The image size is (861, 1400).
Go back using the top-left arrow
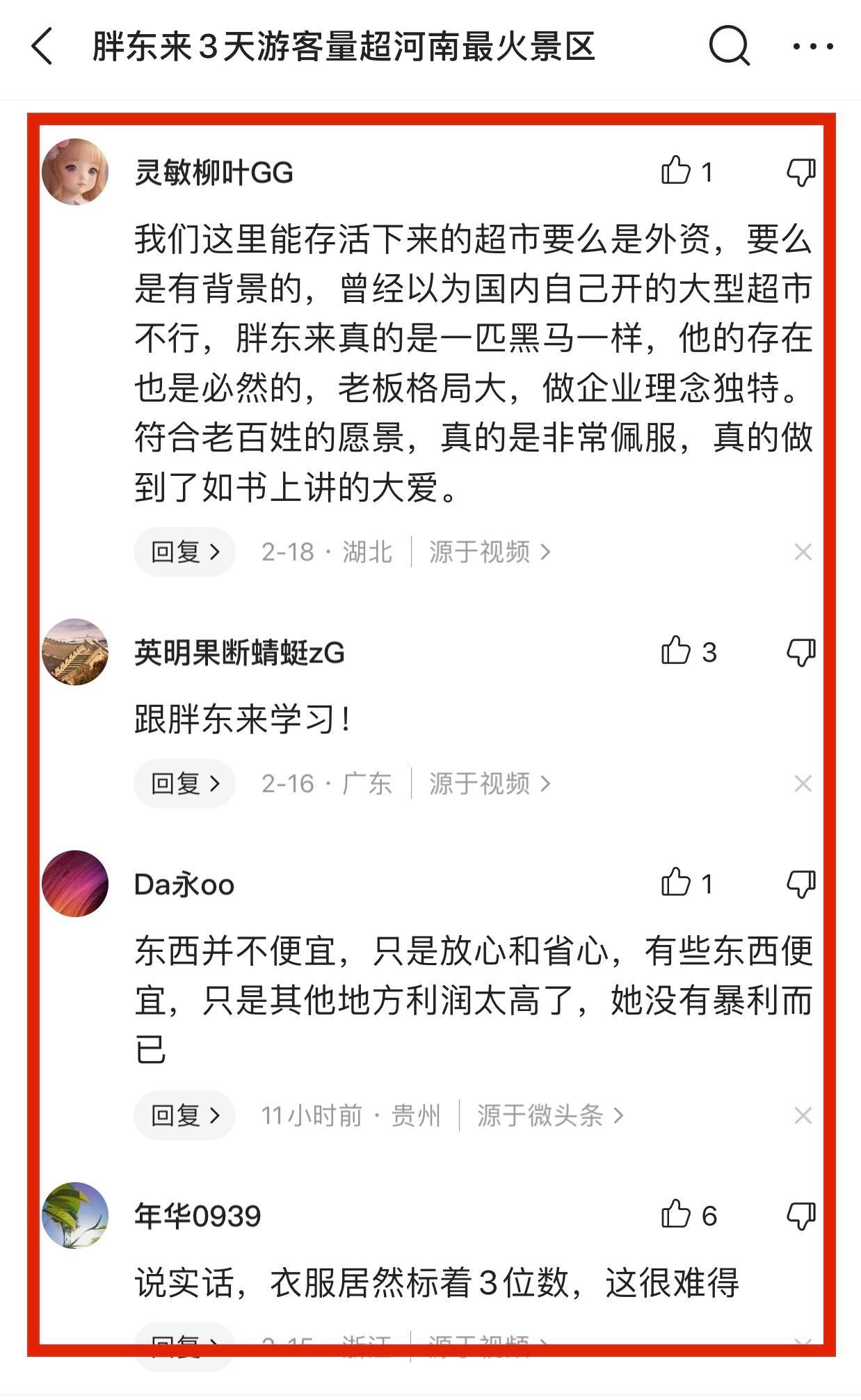point(42,47)
